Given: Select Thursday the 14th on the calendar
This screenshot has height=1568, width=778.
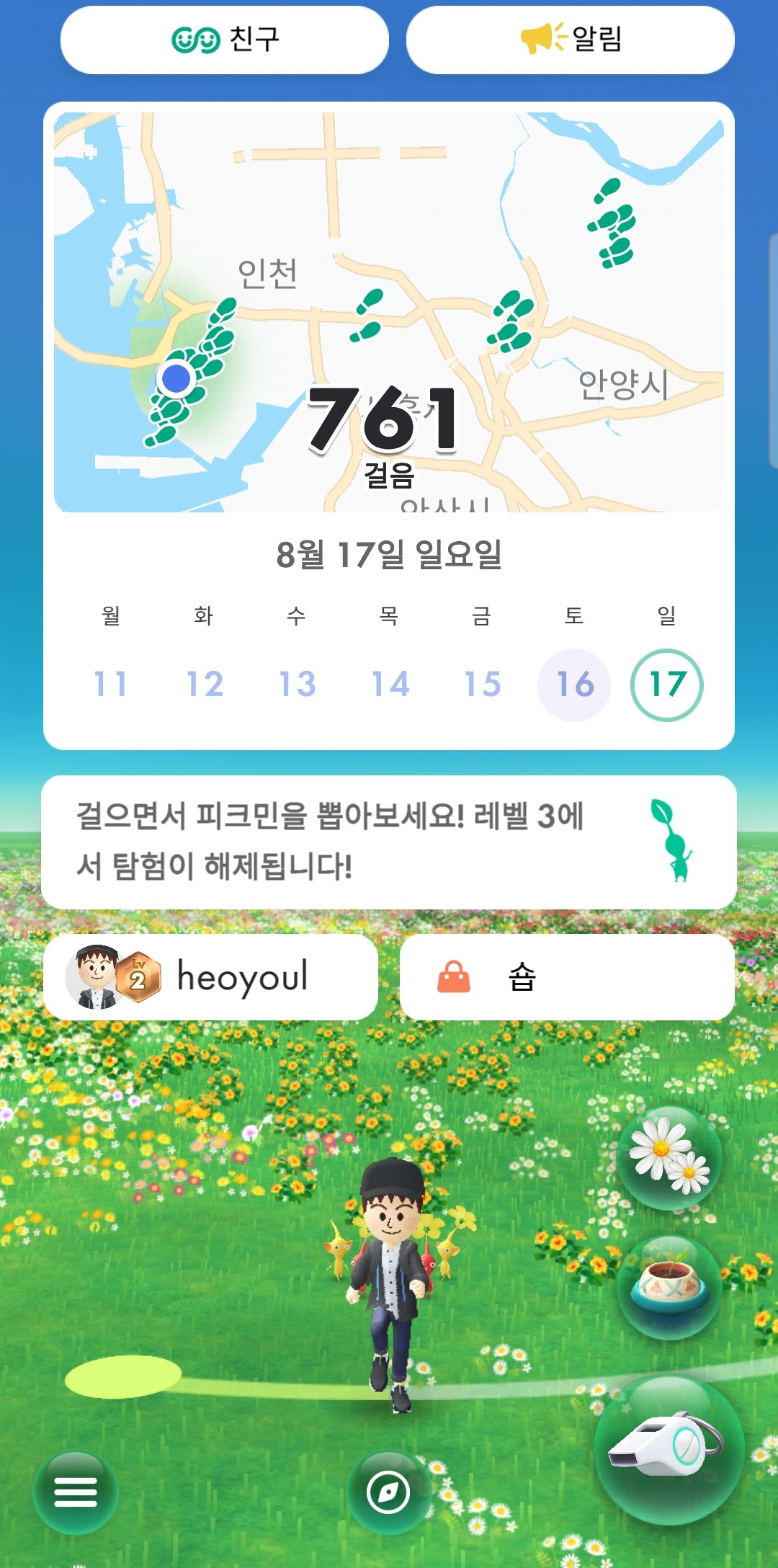Looking at the screenshot, I should tap(388, 683).
